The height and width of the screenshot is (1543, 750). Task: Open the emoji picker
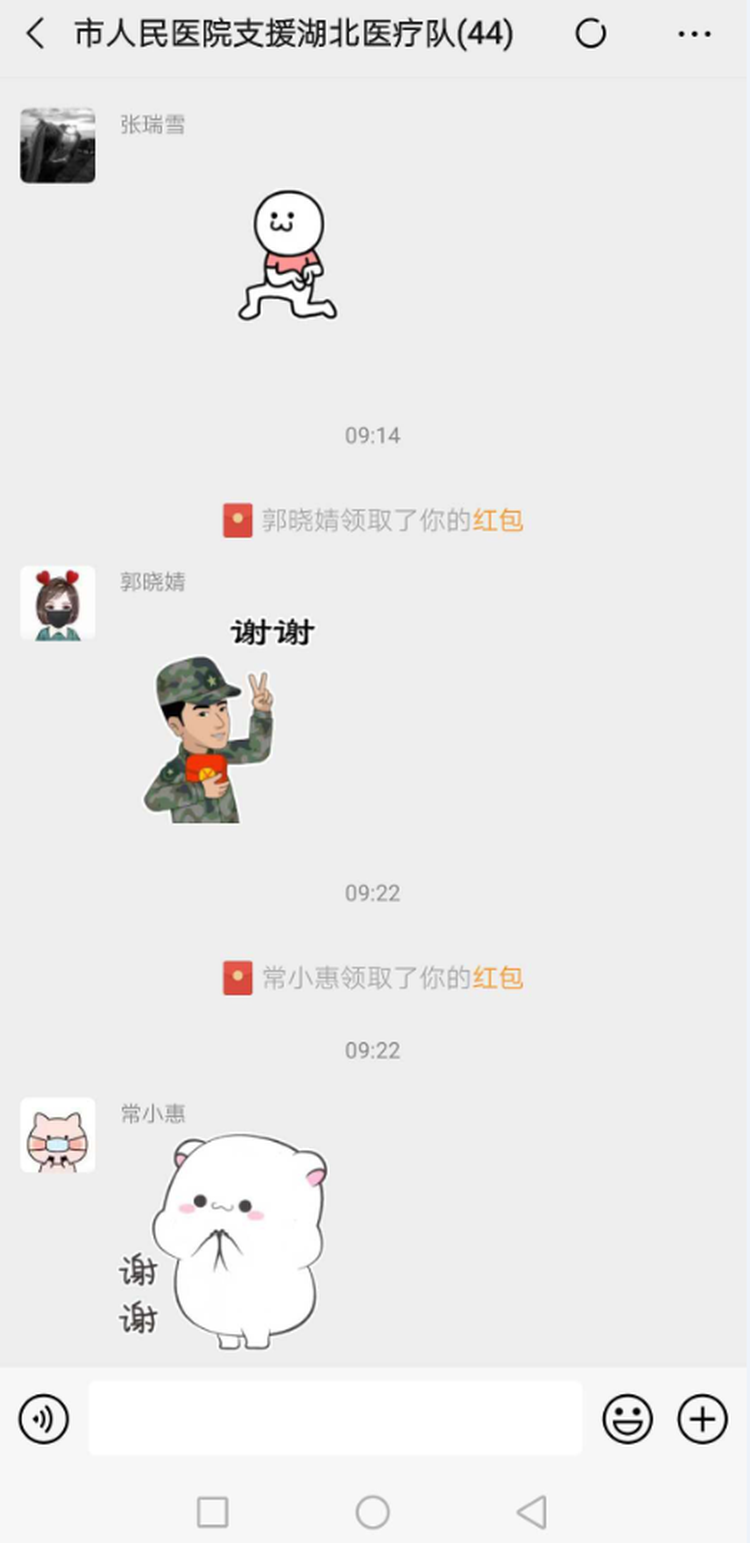click(x=627, y=1419)
